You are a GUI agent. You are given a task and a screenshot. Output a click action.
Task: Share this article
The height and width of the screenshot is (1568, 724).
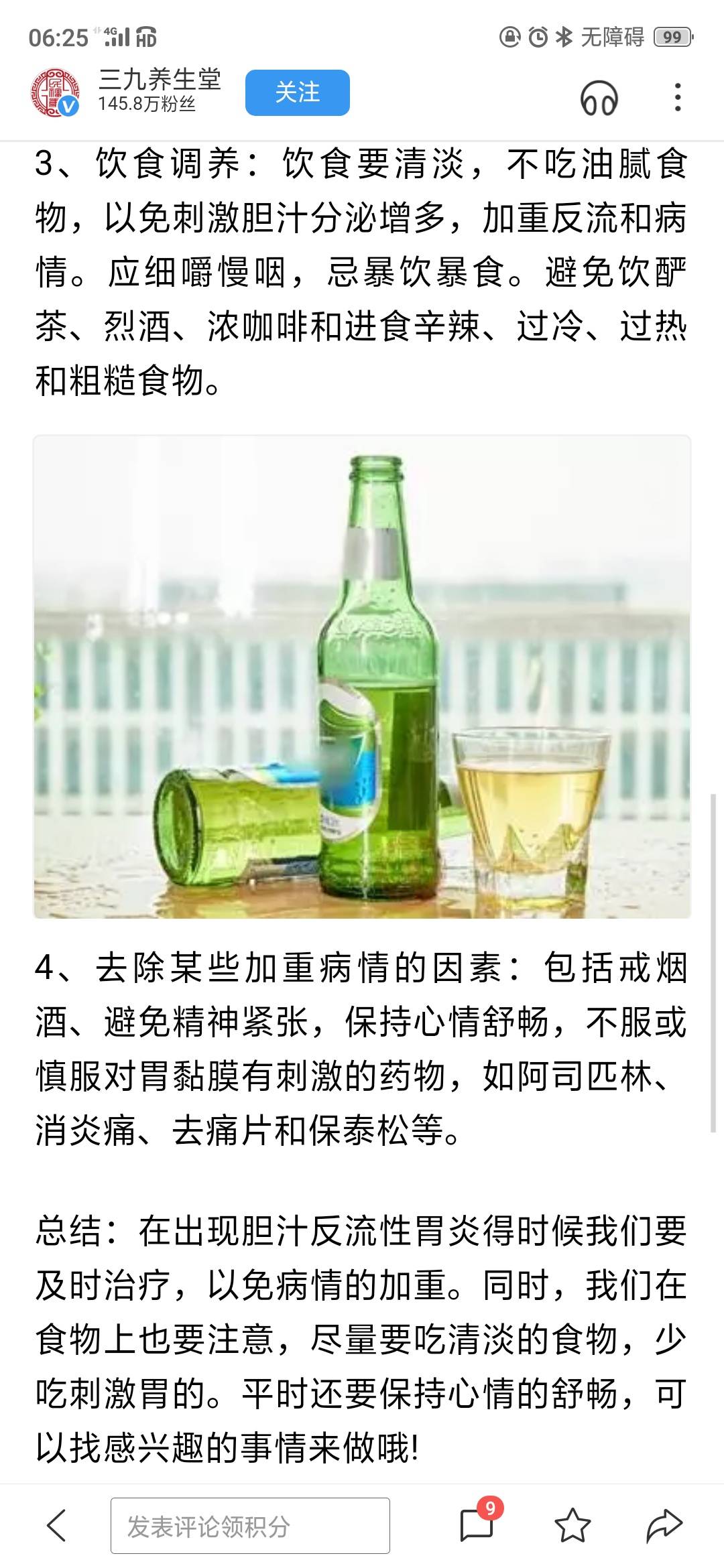(664, 1526)
